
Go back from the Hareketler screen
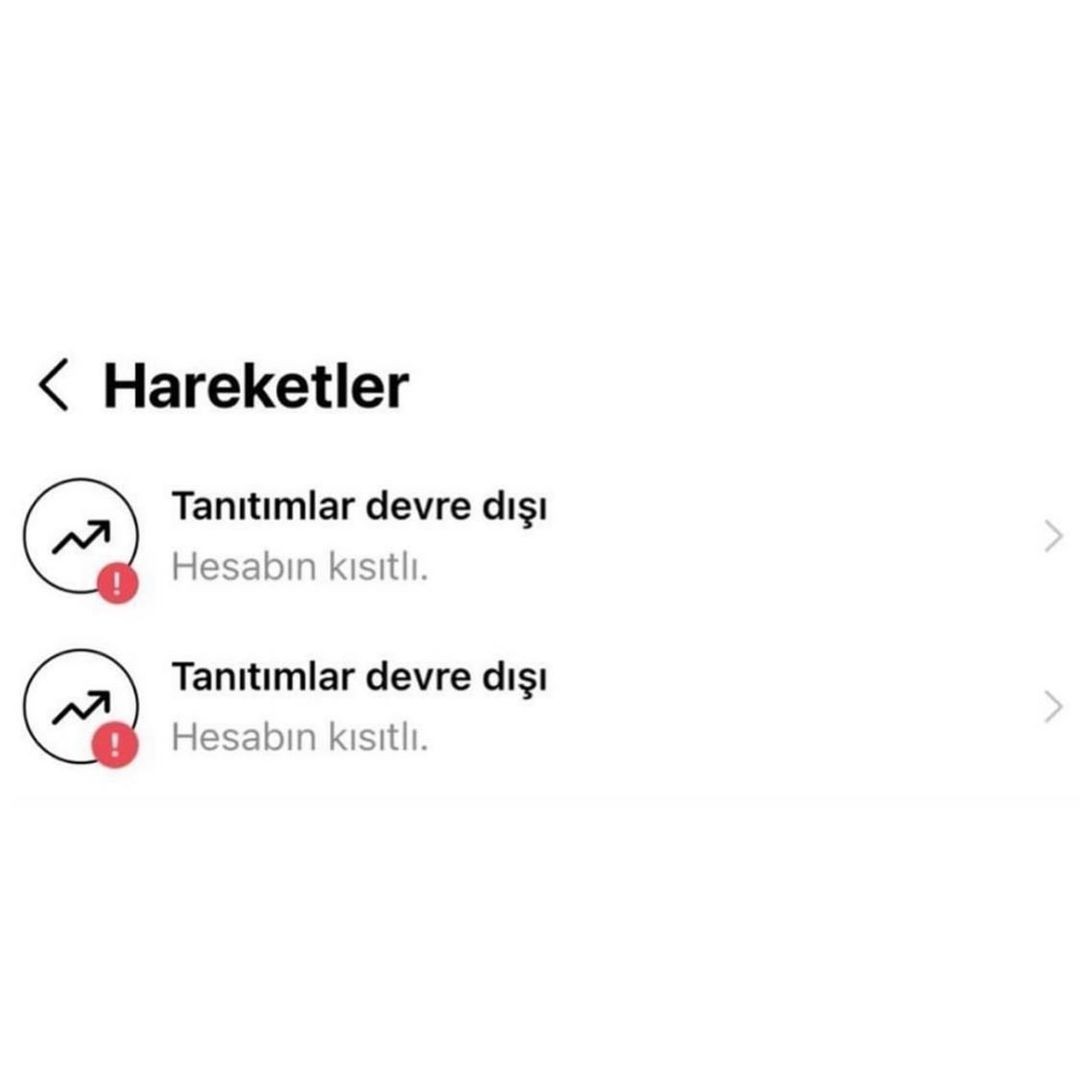[54, 386]
